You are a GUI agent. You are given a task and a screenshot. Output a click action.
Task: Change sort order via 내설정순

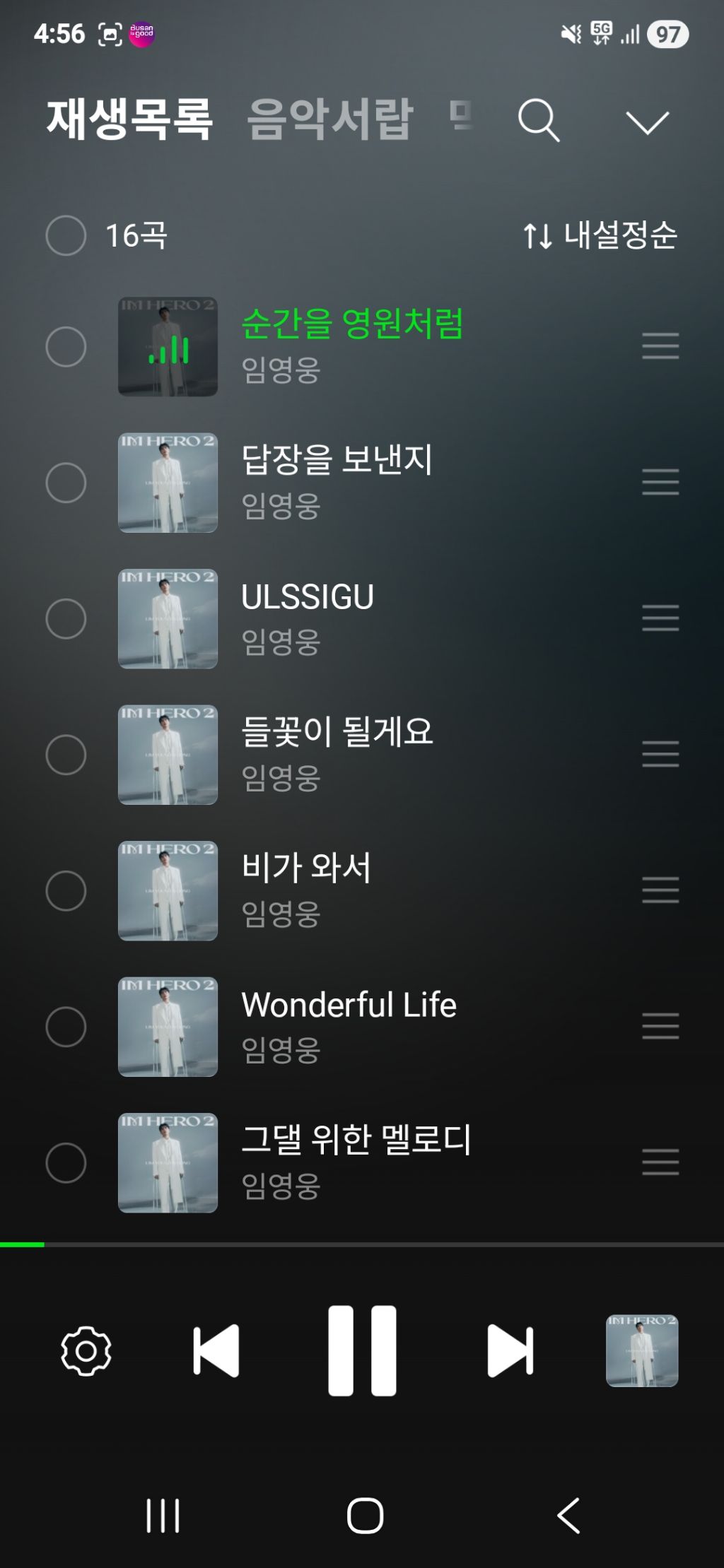tap(600, 235)
